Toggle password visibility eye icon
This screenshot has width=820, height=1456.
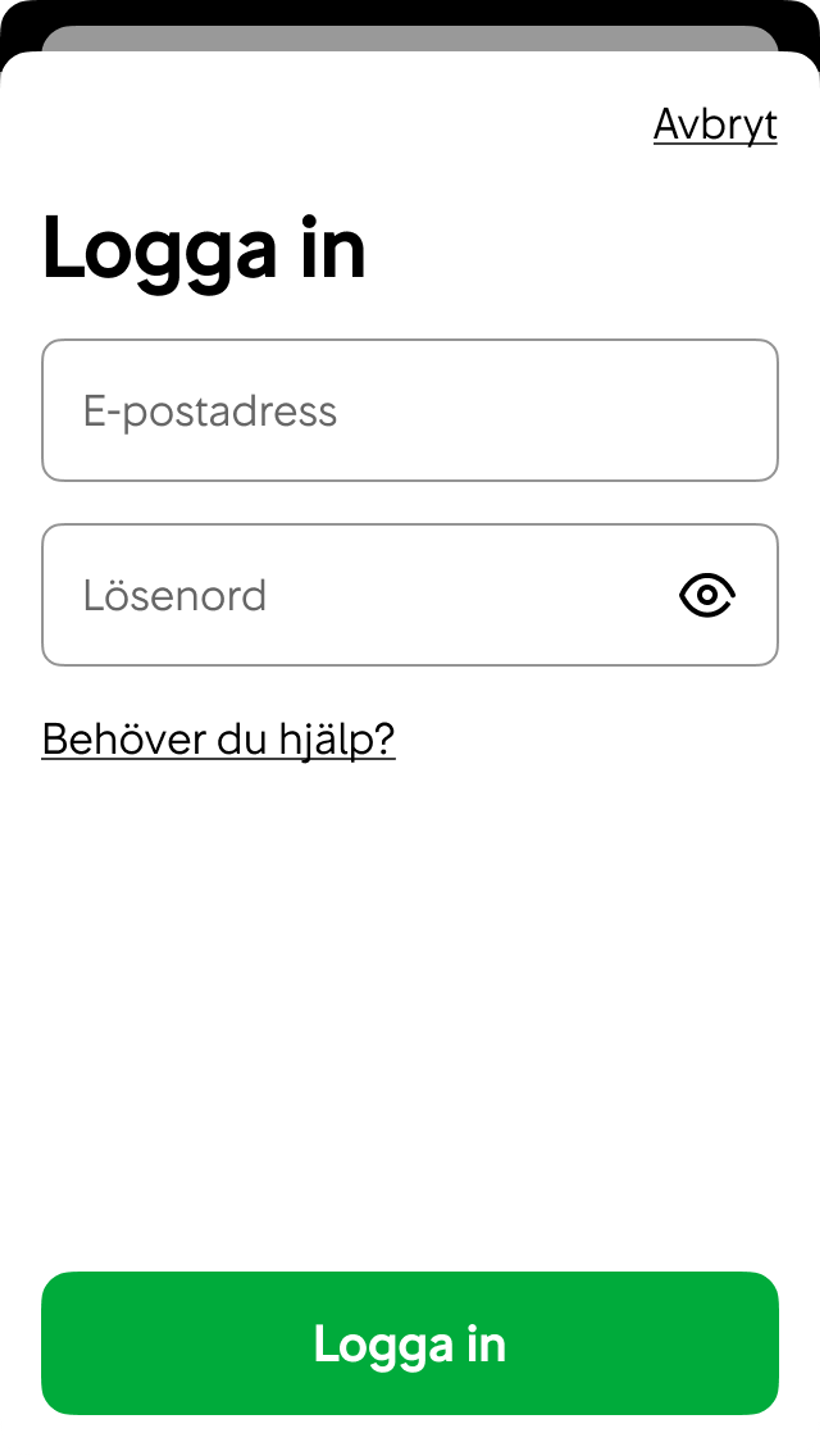(x=707, y=595)
